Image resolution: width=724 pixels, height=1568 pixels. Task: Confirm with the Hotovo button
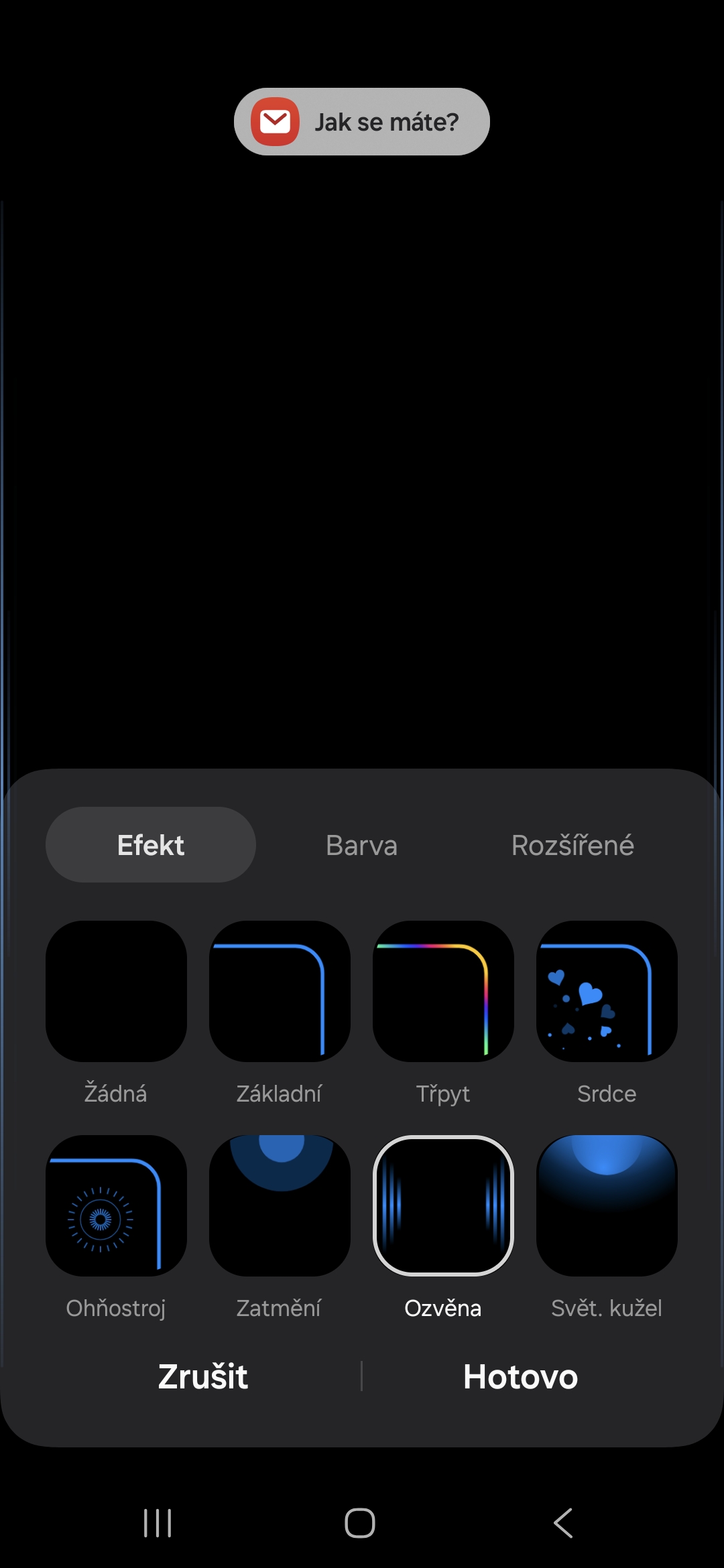520,1377
